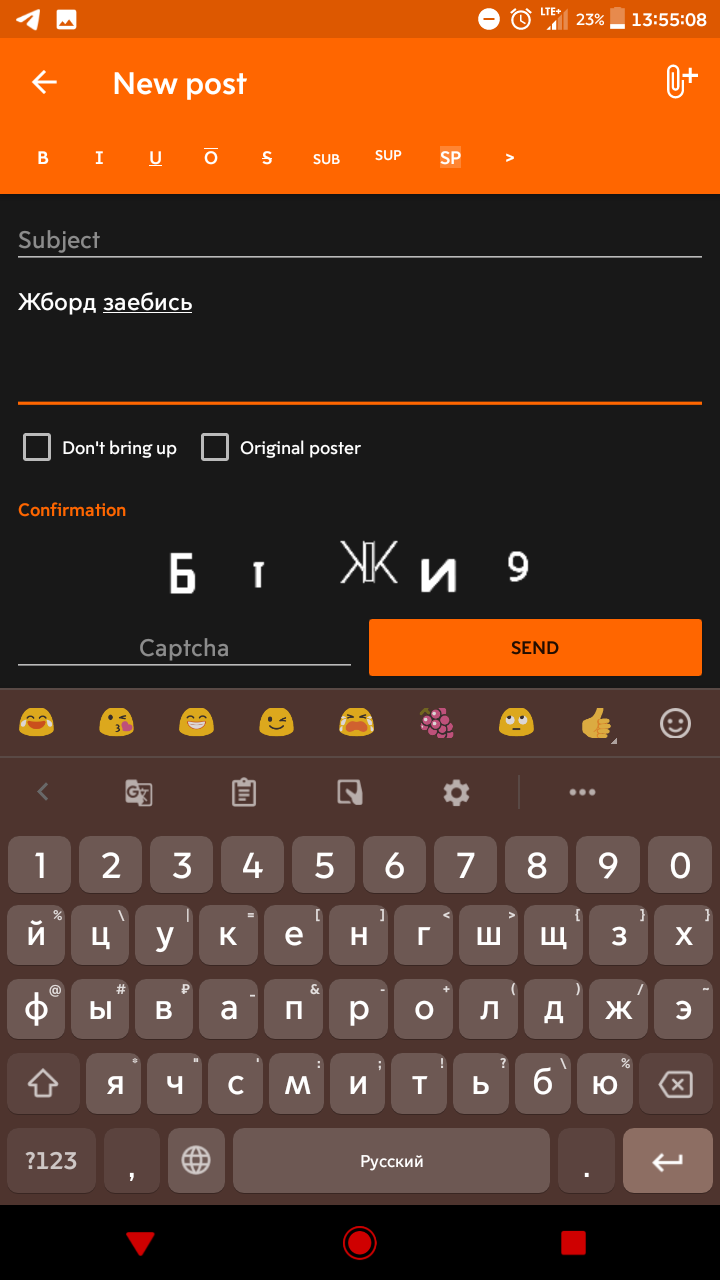This screenshot has width=720, height=1280.
Task: Go back from New post
Action: coord(44,83)
